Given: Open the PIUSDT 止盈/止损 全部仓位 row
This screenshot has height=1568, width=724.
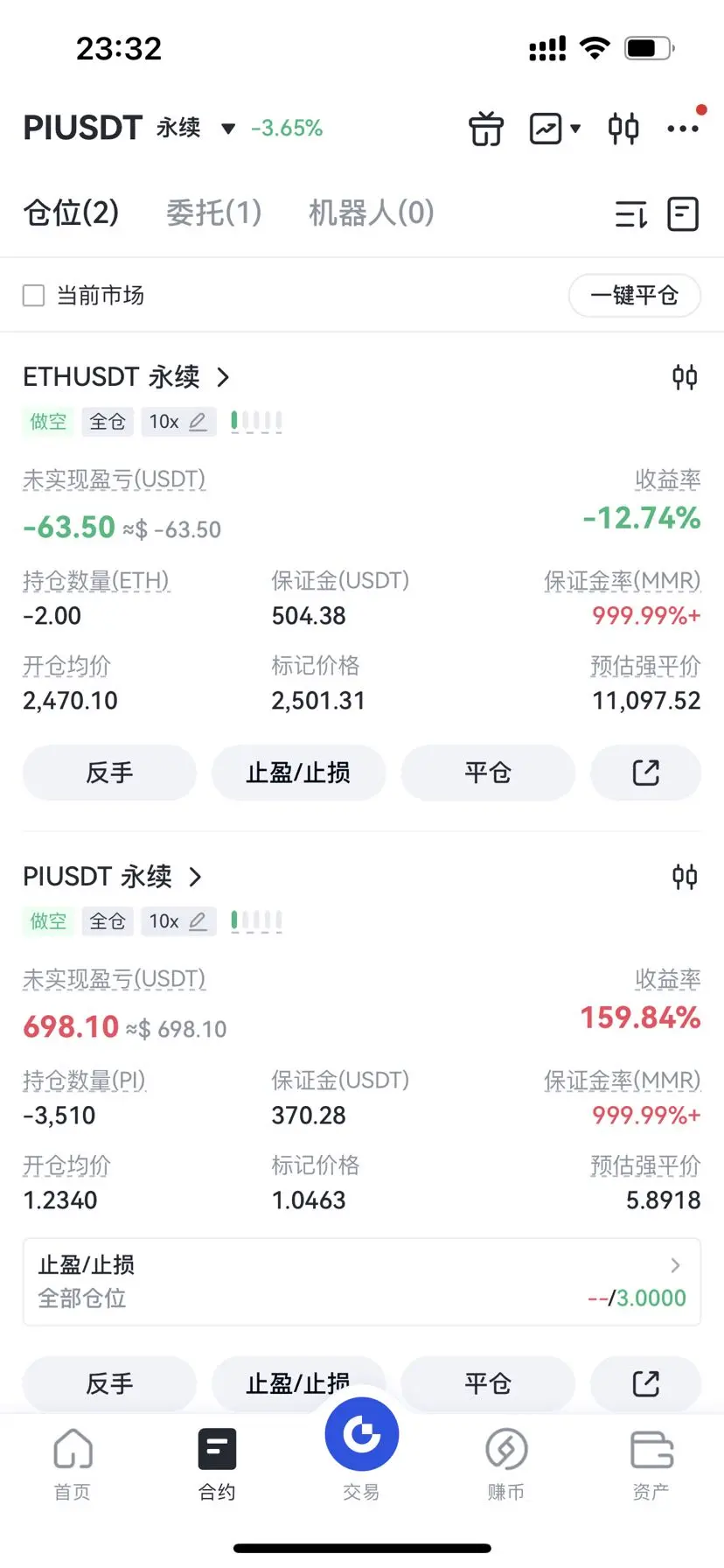Looking at the screenshot, I should (x=362, y=1282).
